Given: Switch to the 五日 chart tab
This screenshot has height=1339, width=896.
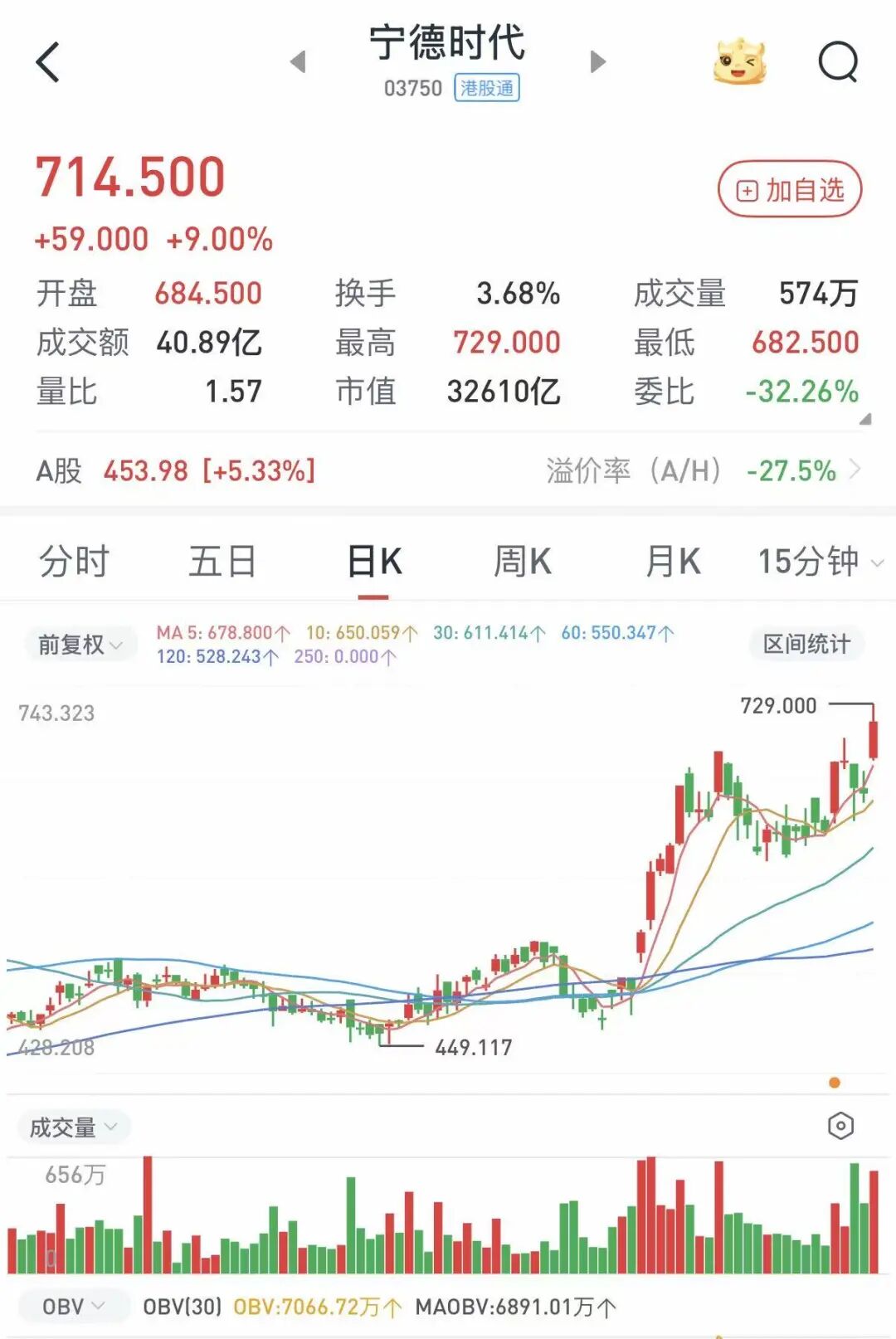Looking at the screenshot, I should coord(222,562).
